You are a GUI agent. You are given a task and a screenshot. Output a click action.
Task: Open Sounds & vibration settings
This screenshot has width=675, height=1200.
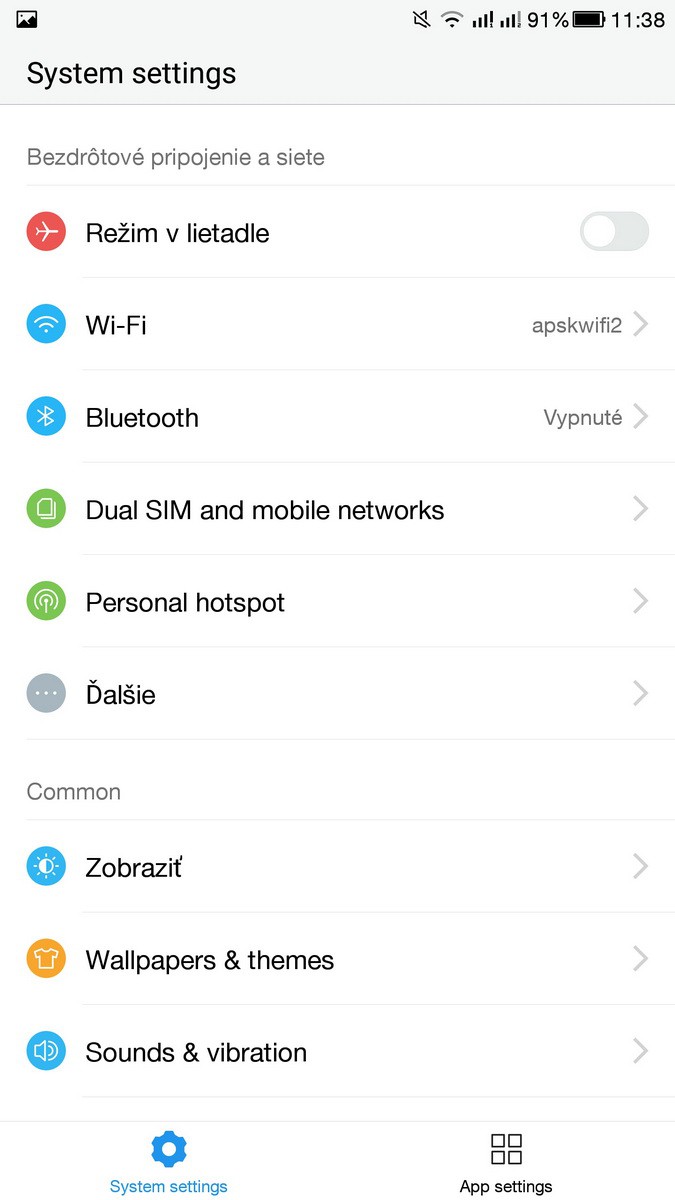pos(337,1052)
